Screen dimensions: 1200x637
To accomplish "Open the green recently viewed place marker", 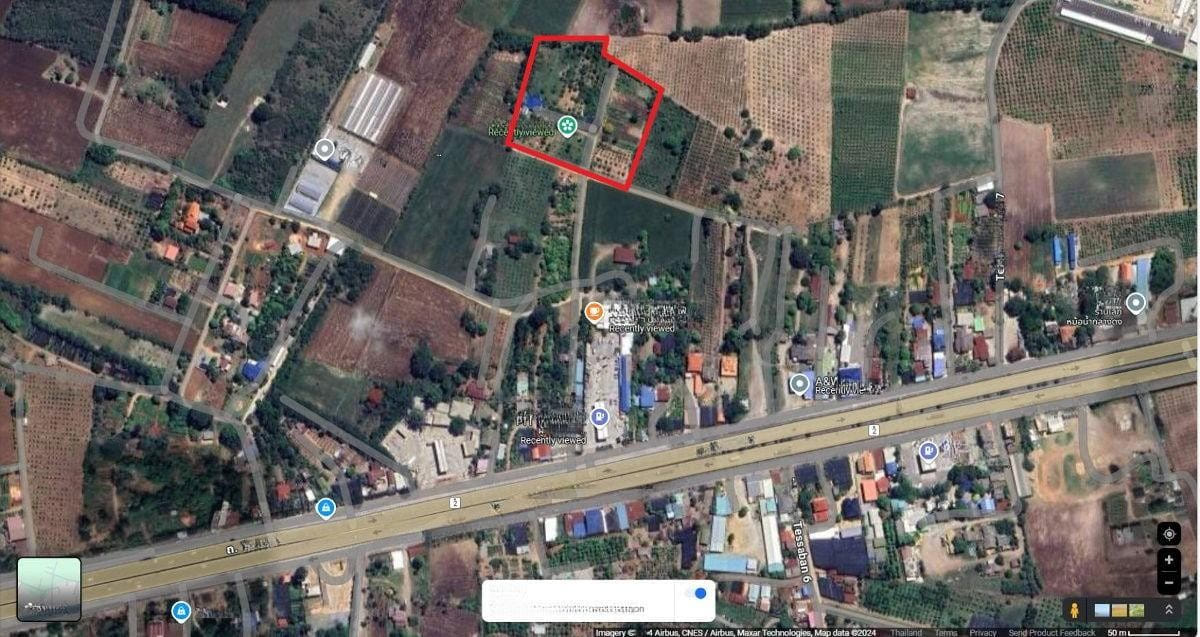I will click(568, 125).
